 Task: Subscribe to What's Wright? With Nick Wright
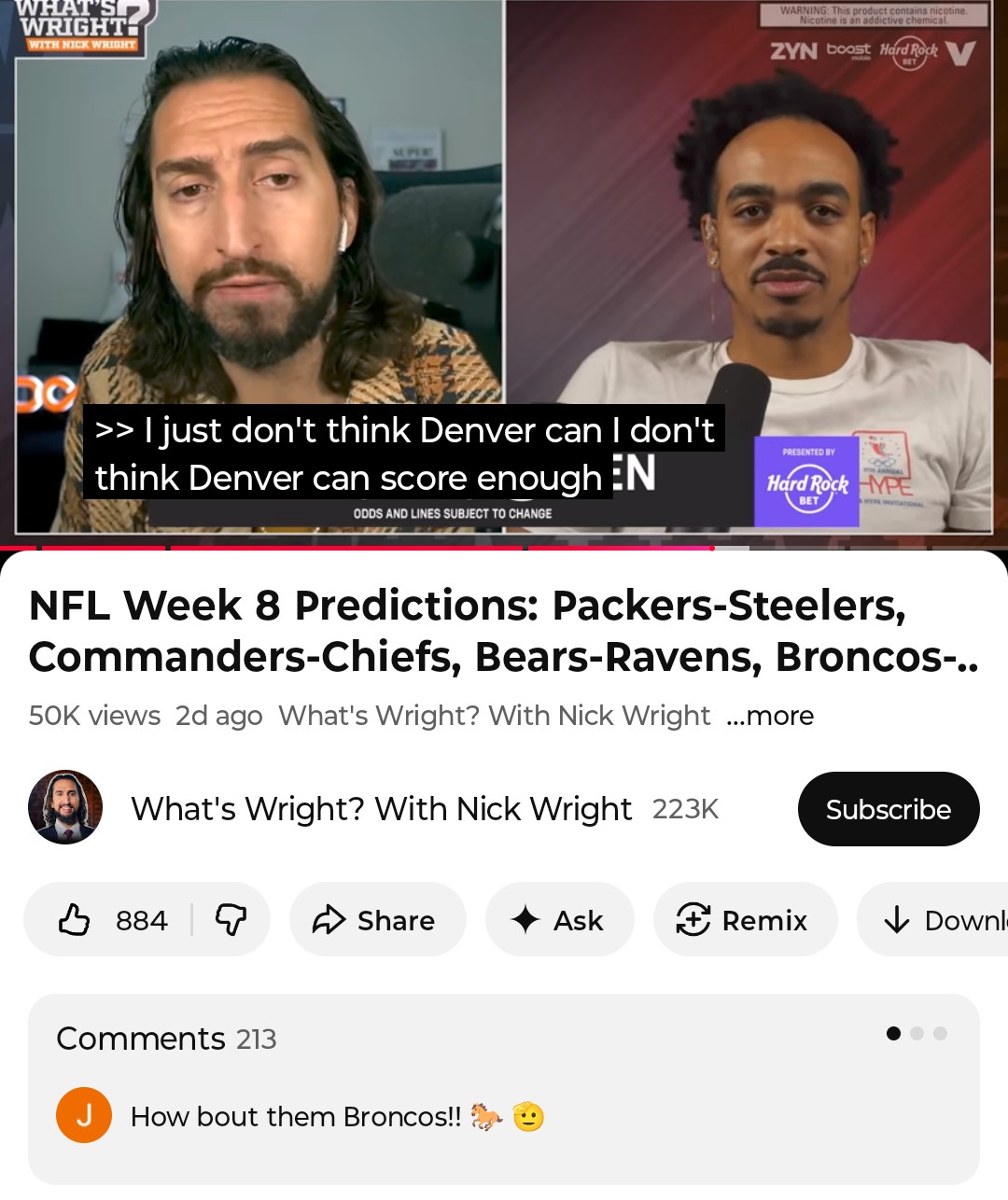pyautogui.click(x=888, y=809)
